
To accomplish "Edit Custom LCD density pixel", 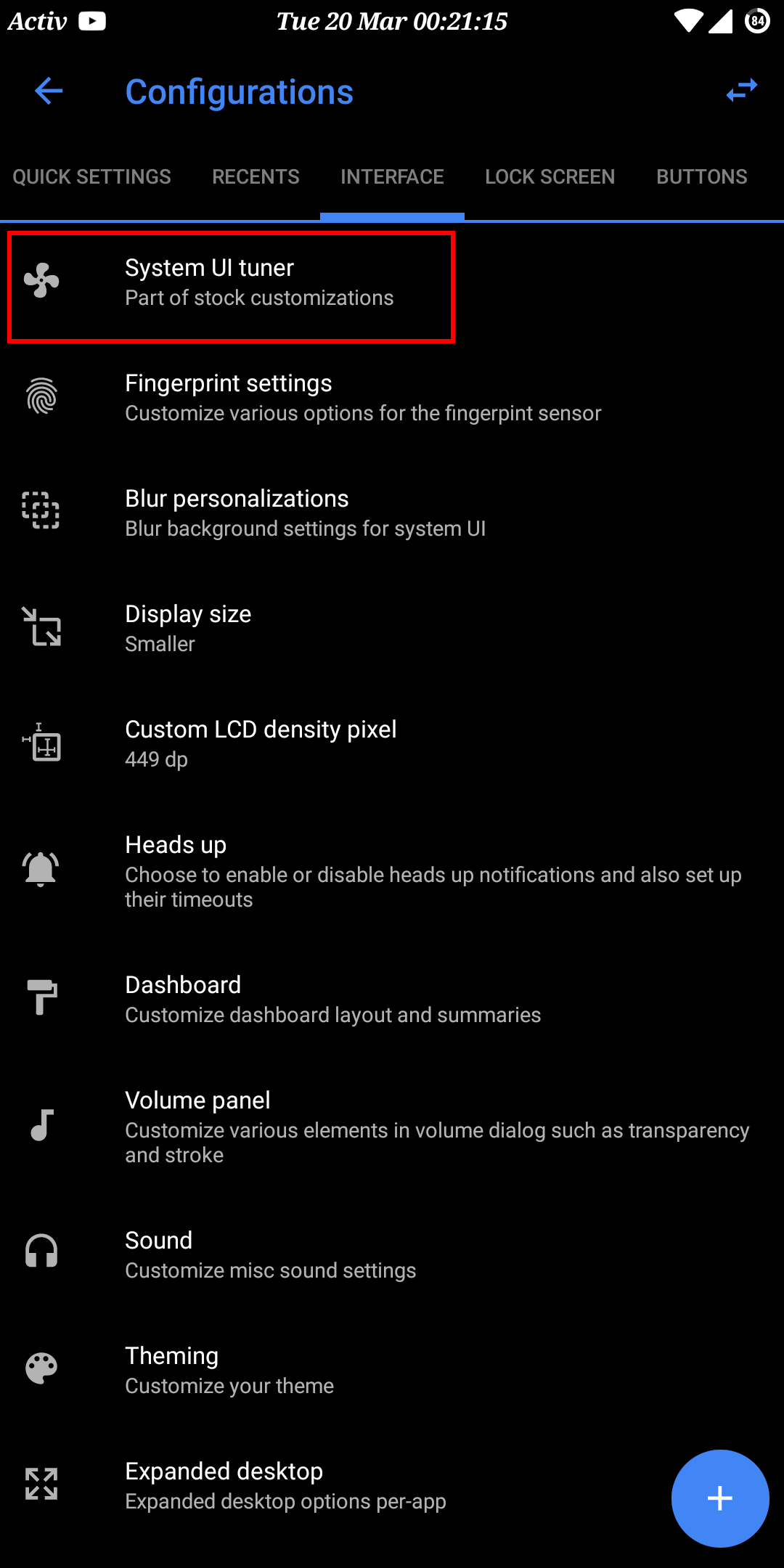I will coord(261,743).
